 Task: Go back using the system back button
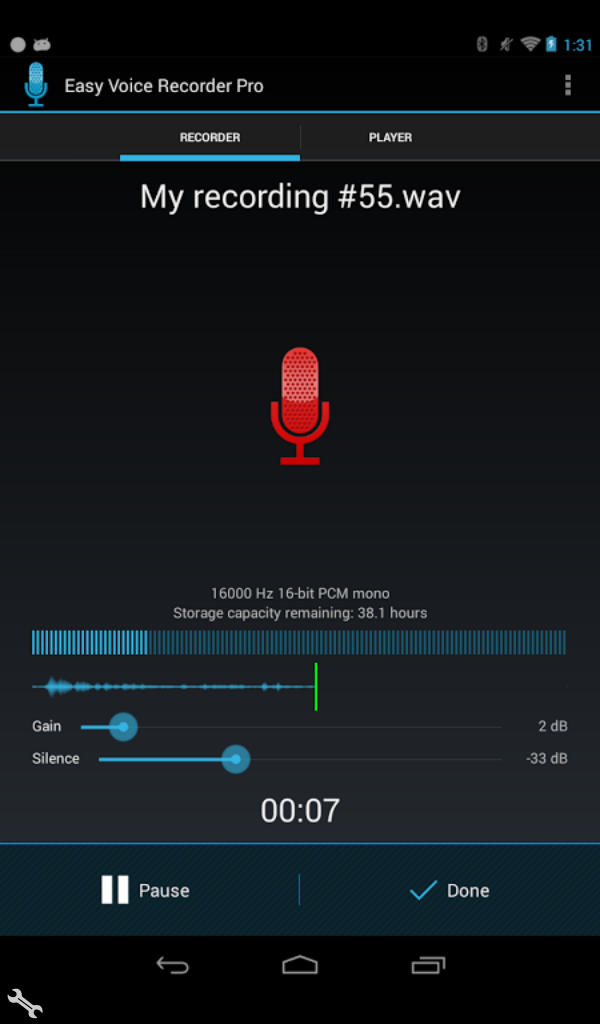coord(172,965)
